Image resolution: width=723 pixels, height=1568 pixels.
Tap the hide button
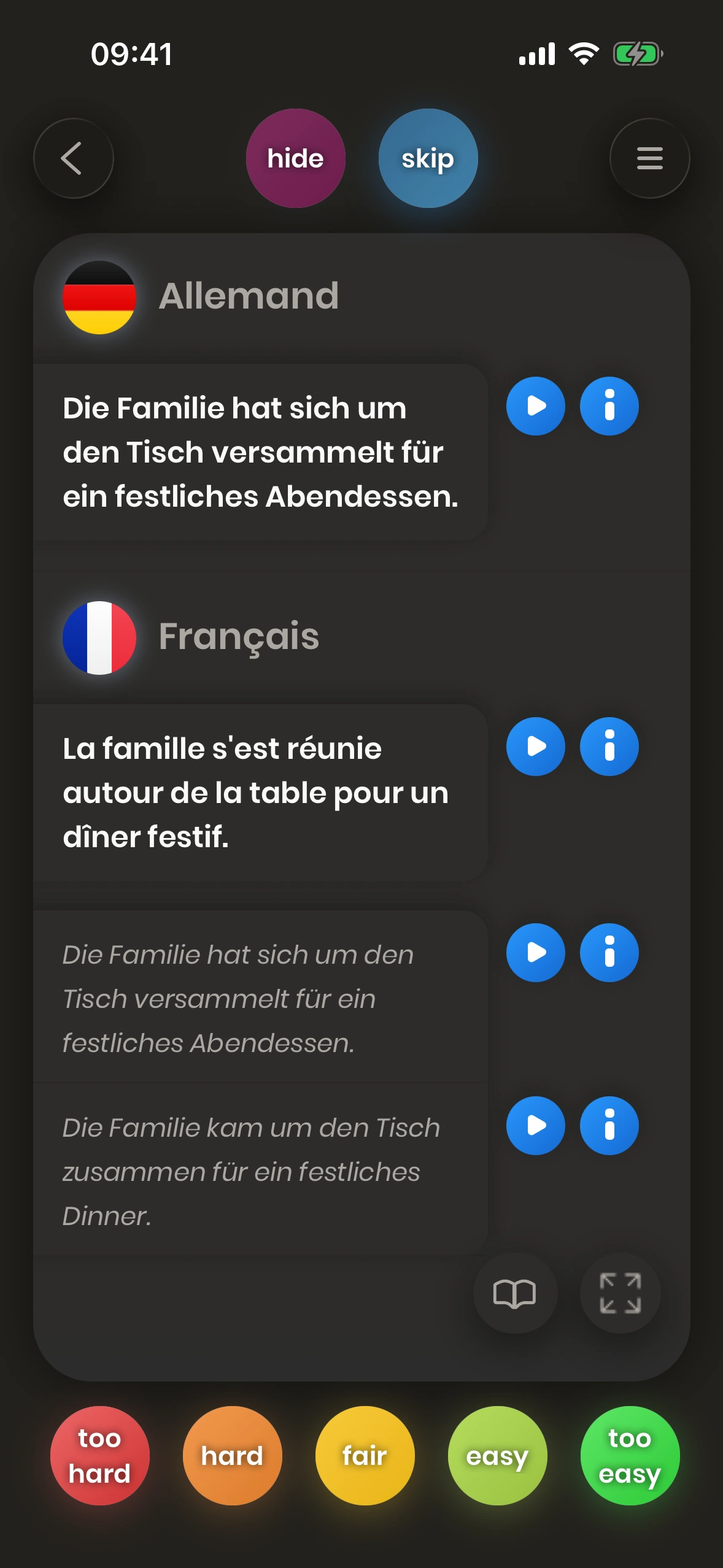click(x=295, y=158)
